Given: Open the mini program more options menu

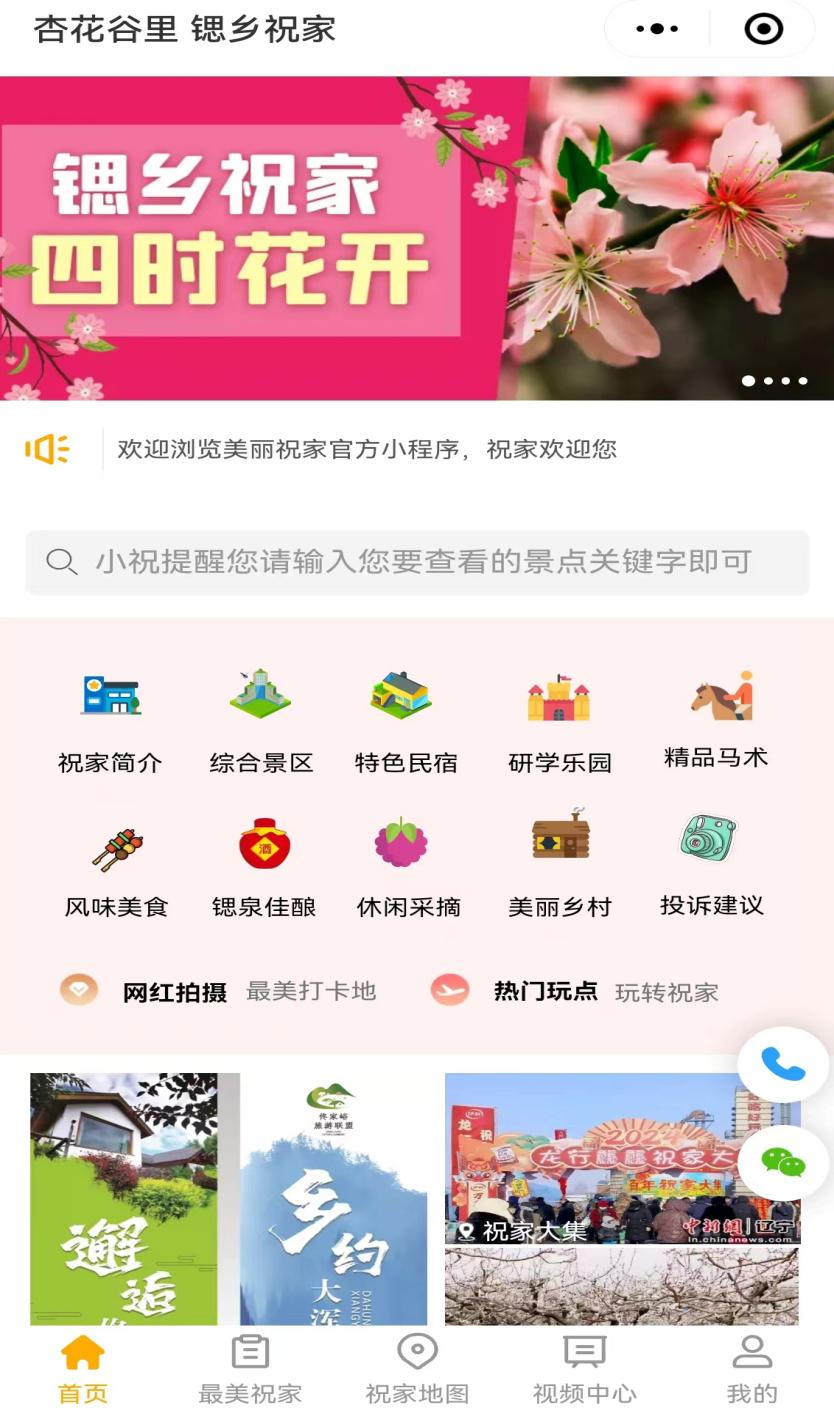Looking at the screenshot, I should tap(657, 29).
